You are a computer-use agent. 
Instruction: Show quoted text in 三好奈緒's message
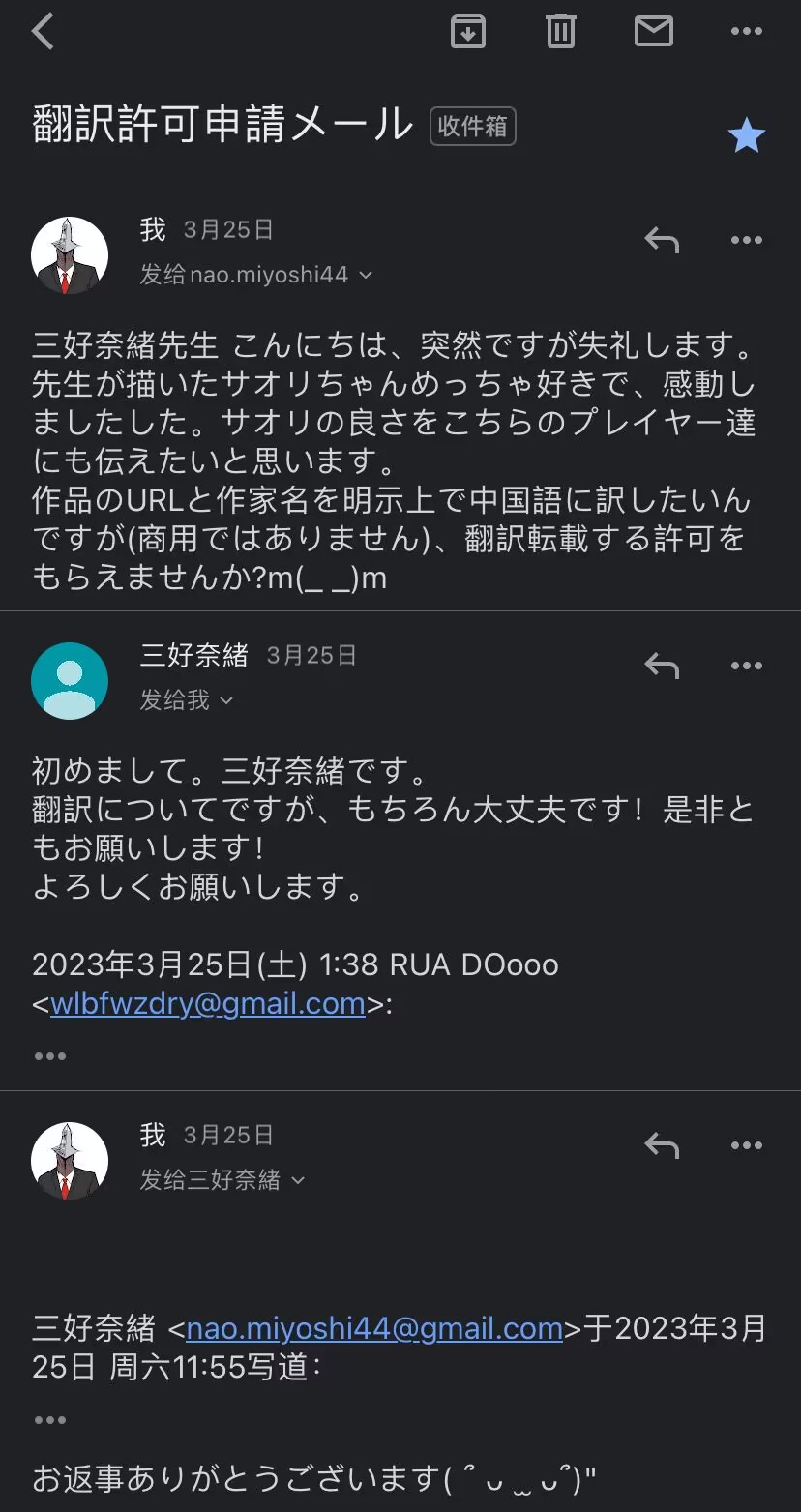click(x=50, y=1056)
